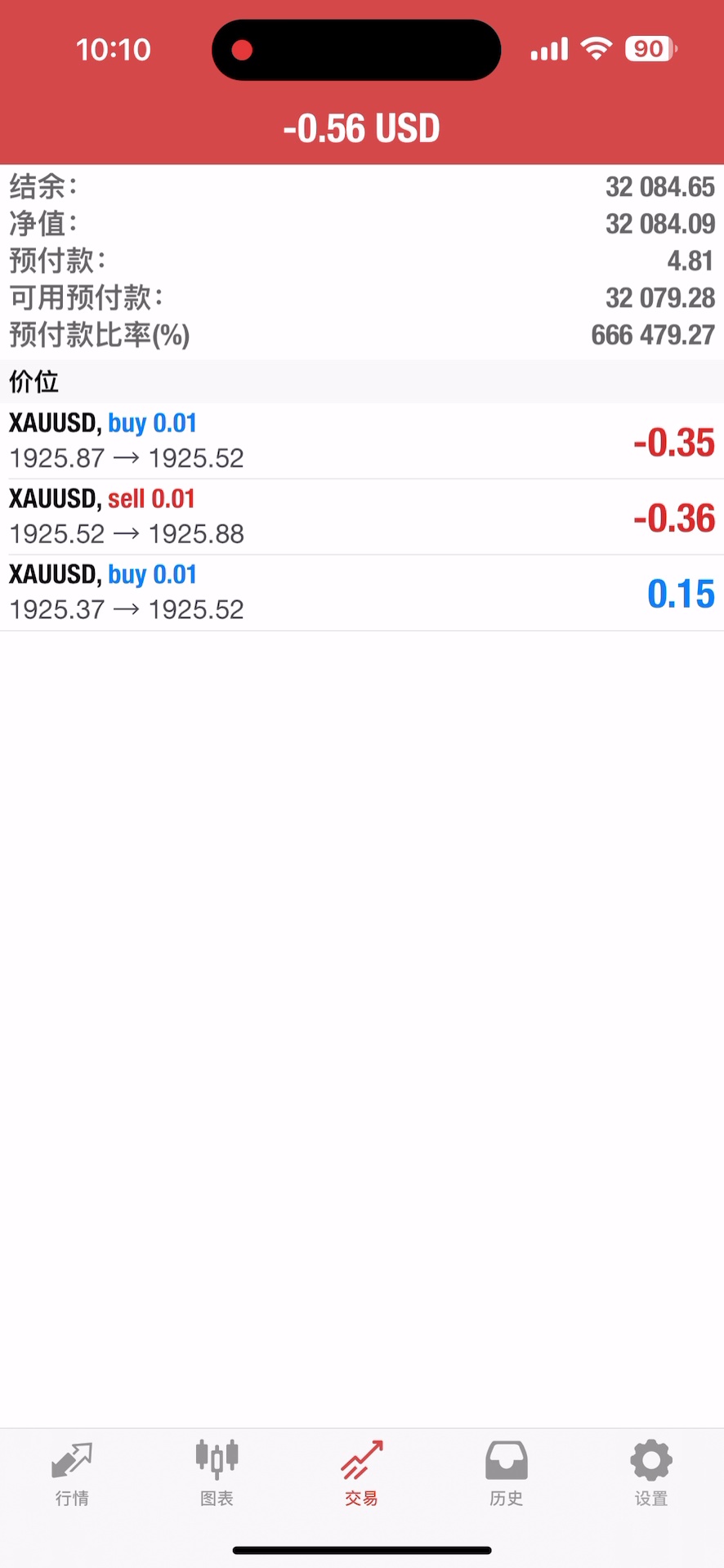The width and height of the screenshot is (724, 1568).
Task: Switch to the 图表 chart tab
Action: point(217,1474)
